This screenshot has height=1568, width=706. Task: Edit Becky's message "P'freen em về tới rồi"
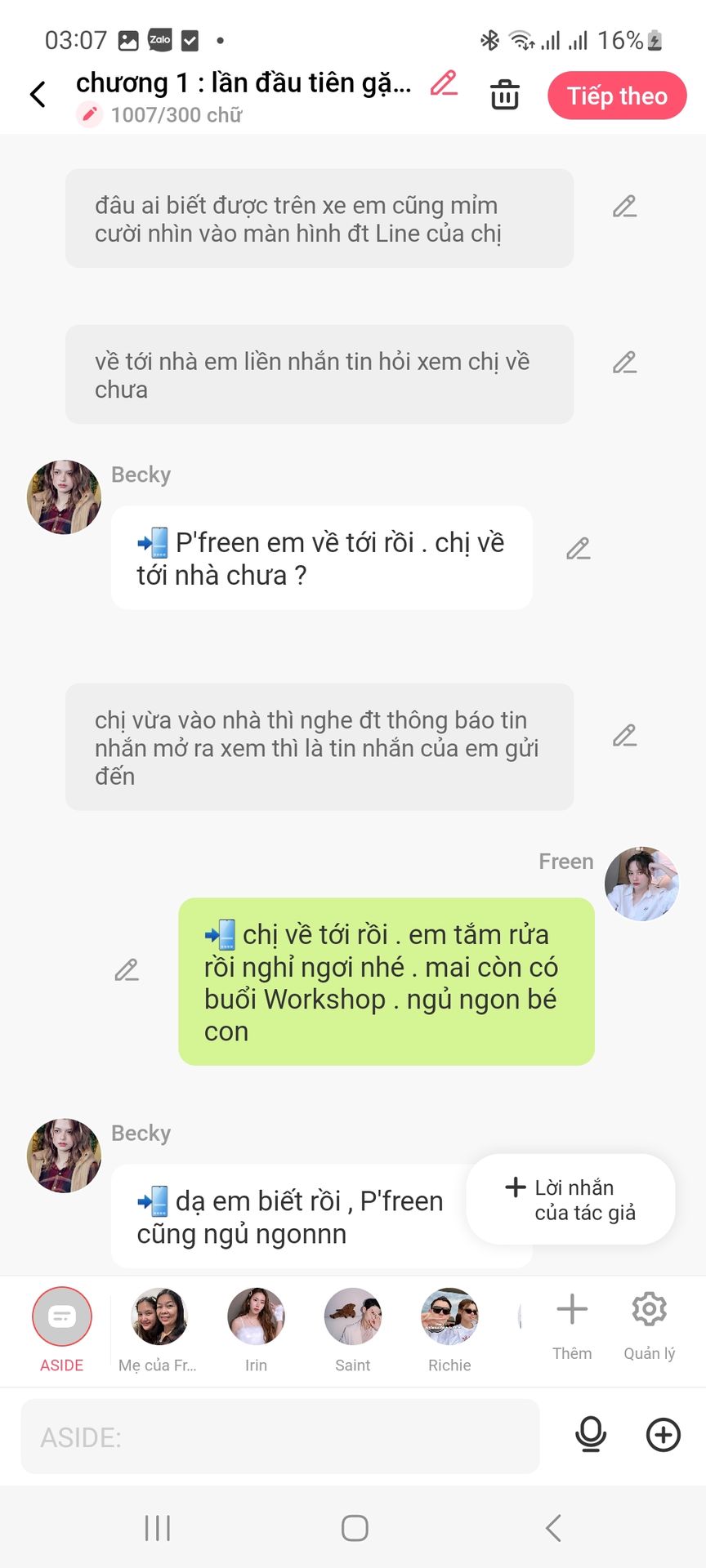coord(578,549)
